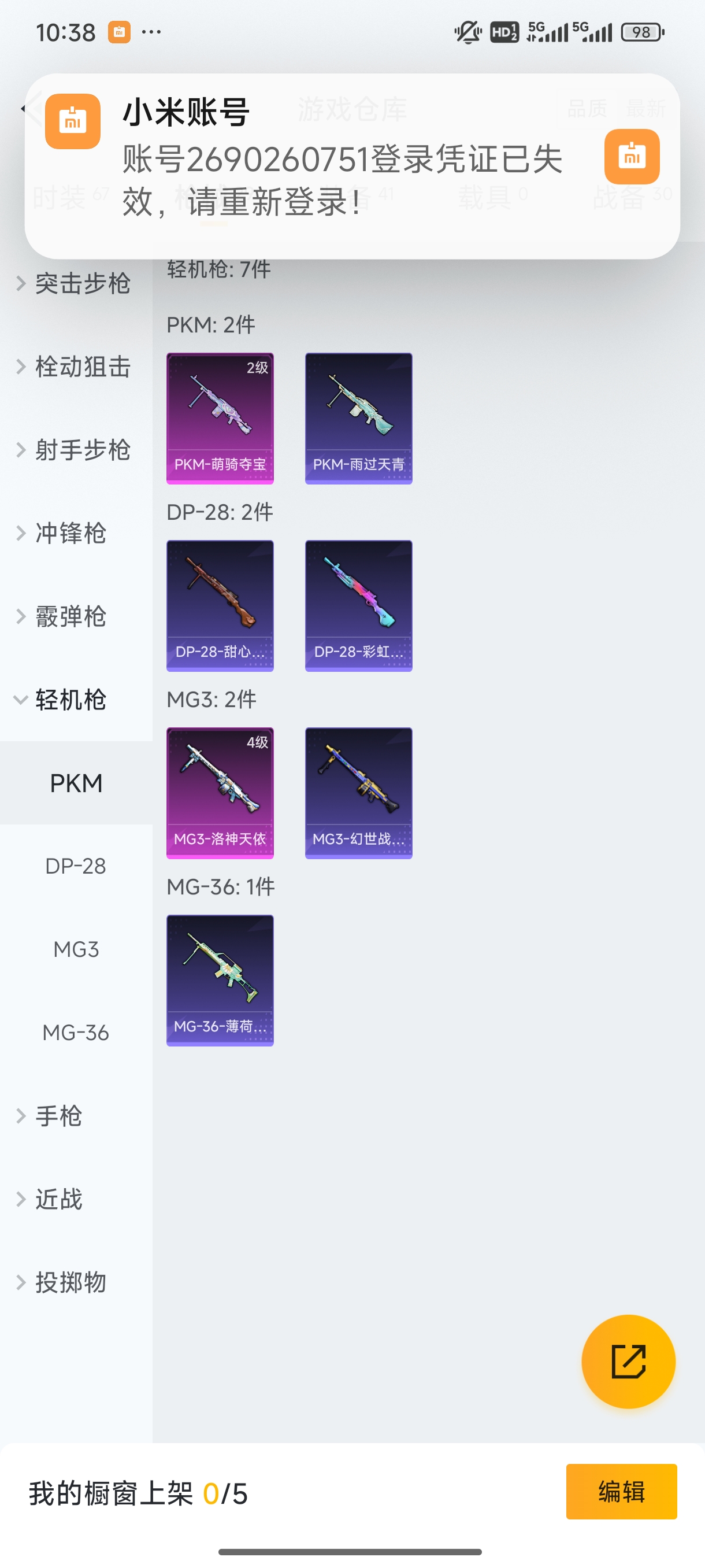The height and width of the screenshot is (1568, 705).
Task: Sort items by 最新
Action: [x=647, y=110]
